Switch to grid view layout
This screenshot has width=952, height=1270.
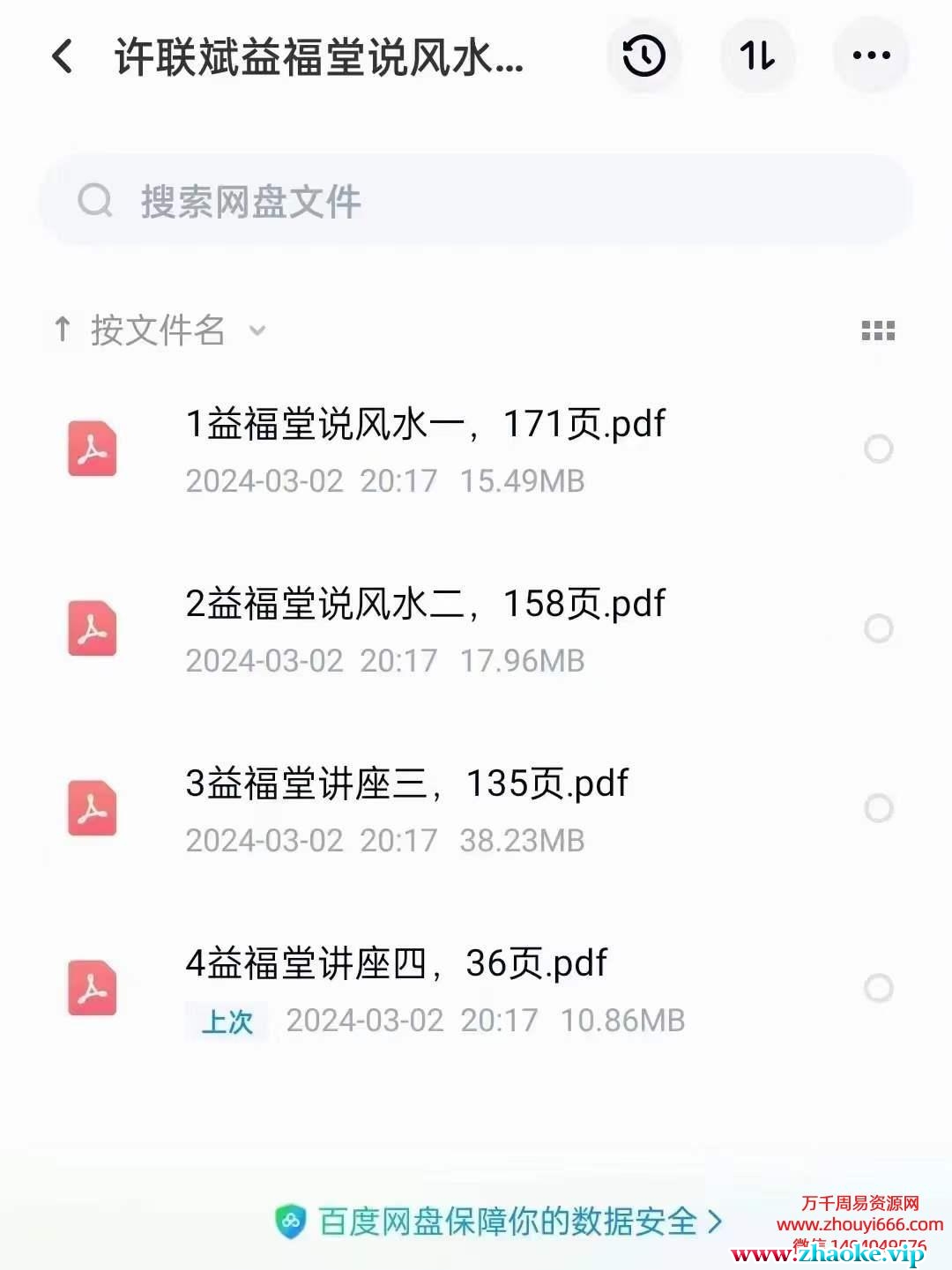[877, 330]
